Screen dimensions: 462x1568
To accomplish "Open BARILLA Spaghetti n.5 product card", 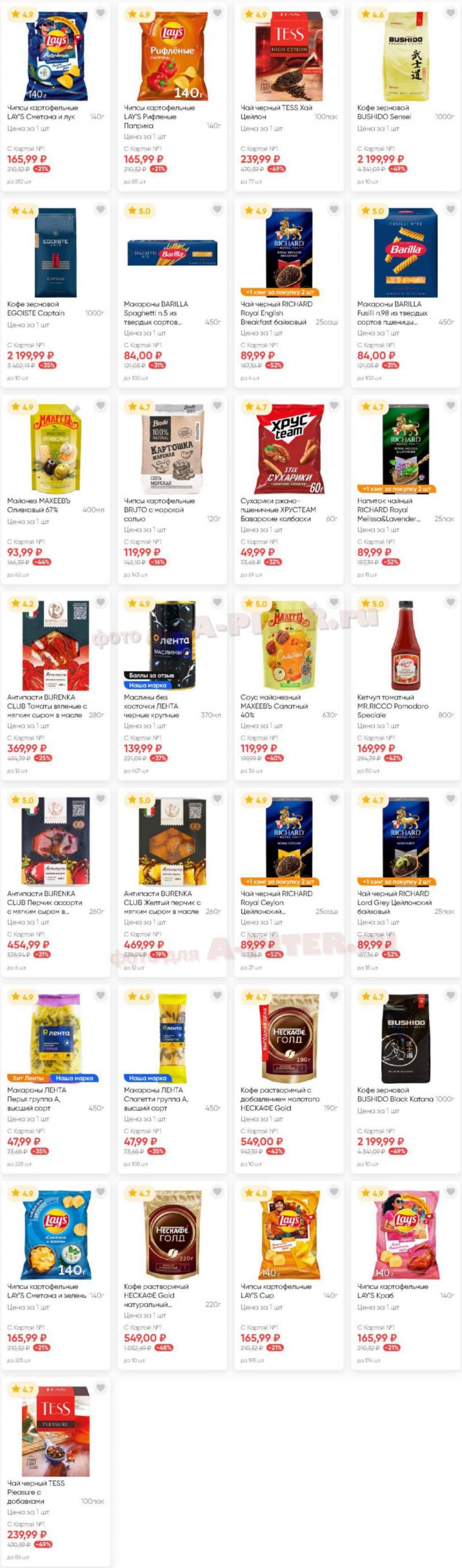I will [172, 253].
